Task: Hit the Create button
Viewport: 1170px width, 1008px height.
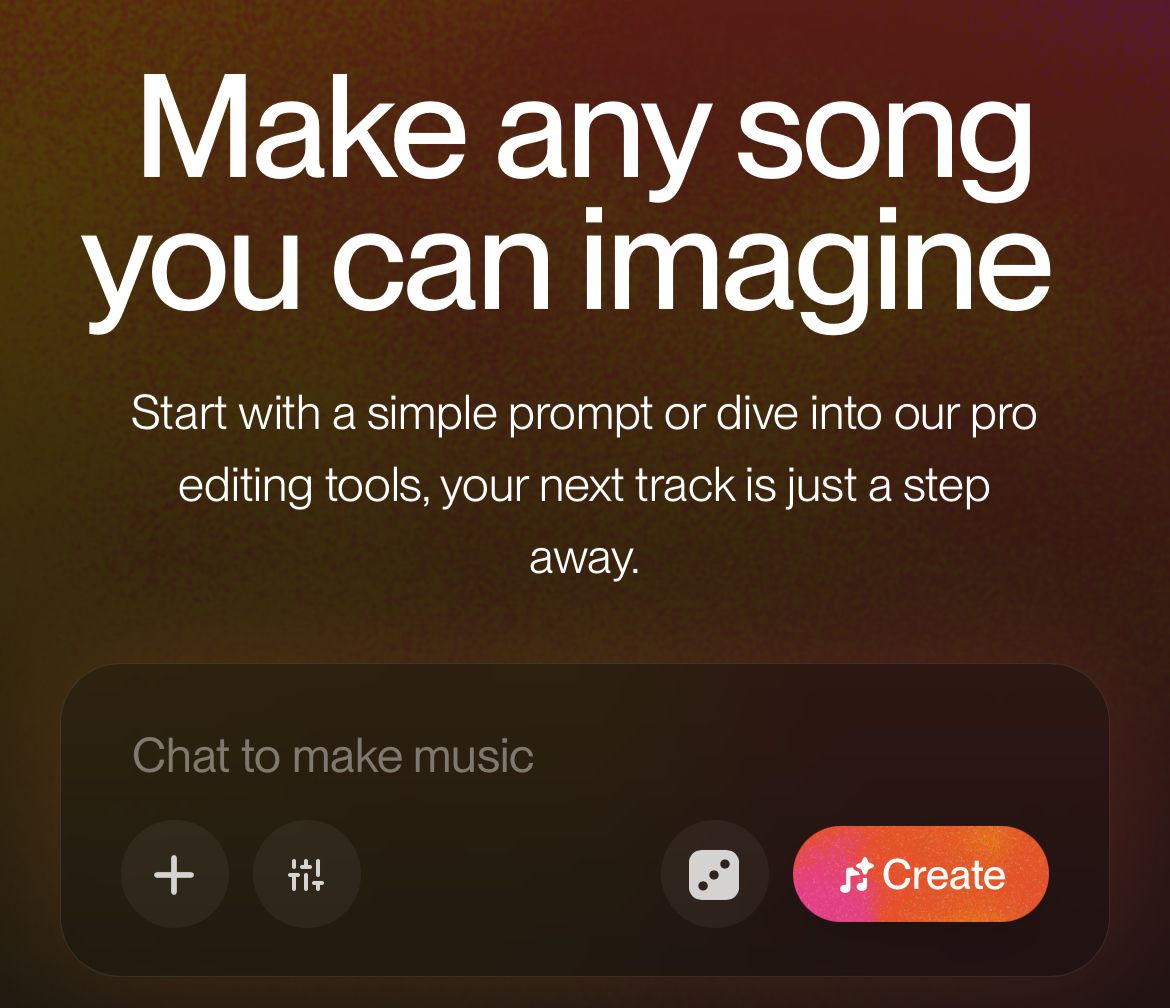Action: [x=920, y=875]
